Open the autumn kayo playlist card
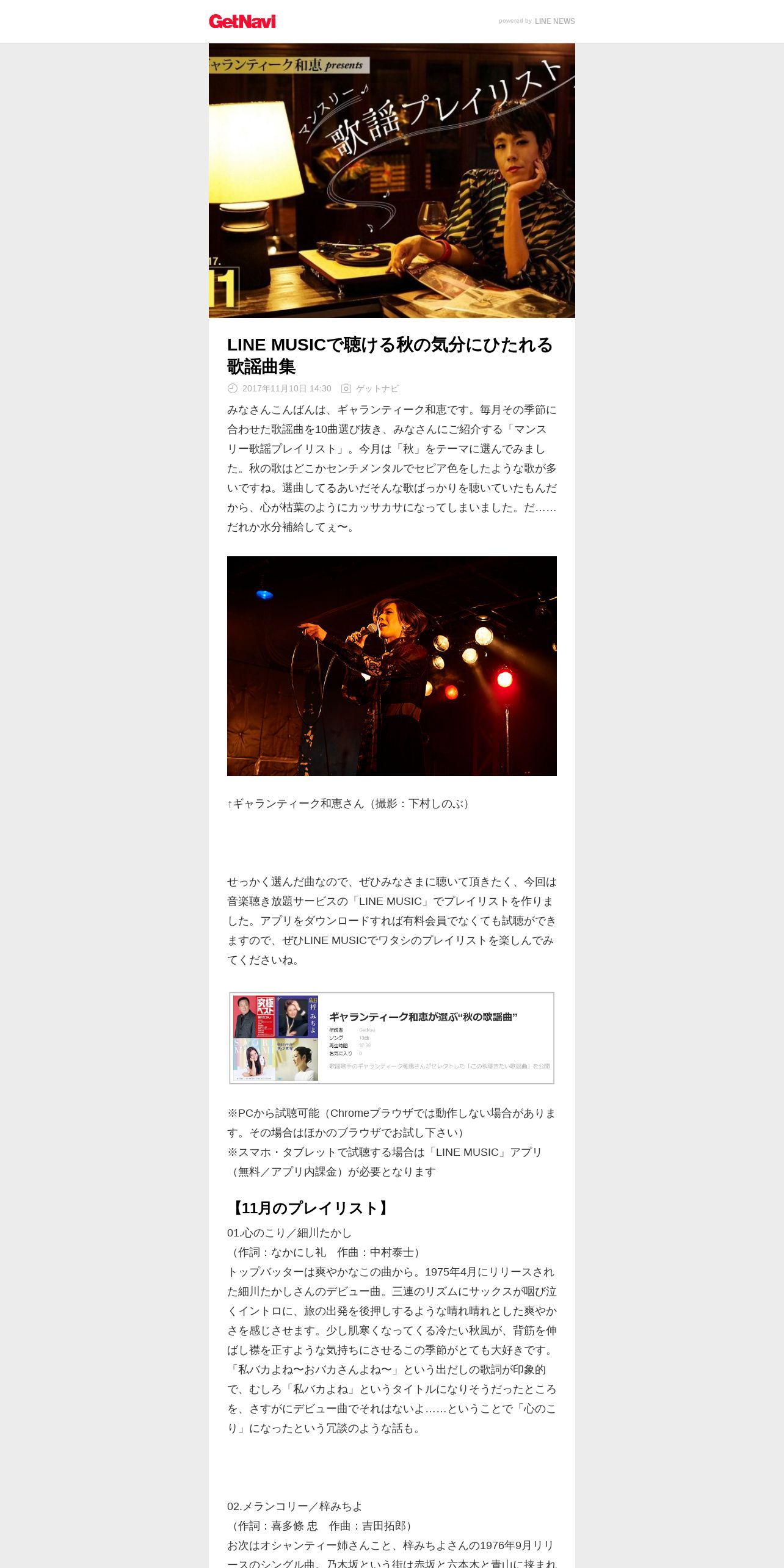The width and height of the screenshot is (784, 1568). click(391, 1038)
